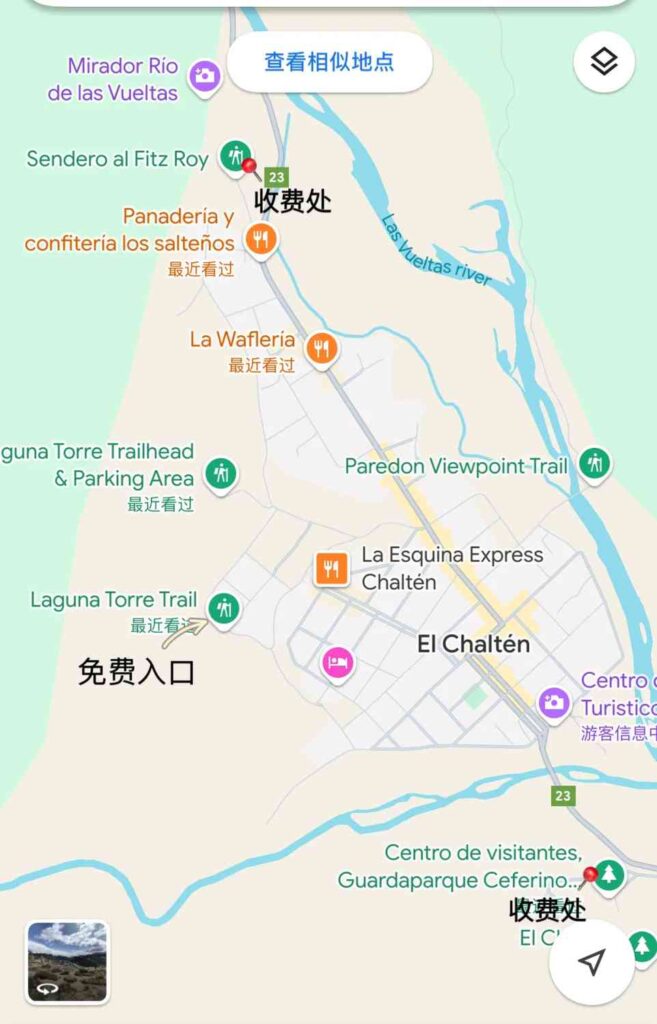Viewport: 657px width, 1024px height.
Task: Center map on my current location
Action: tap(592, 962)
